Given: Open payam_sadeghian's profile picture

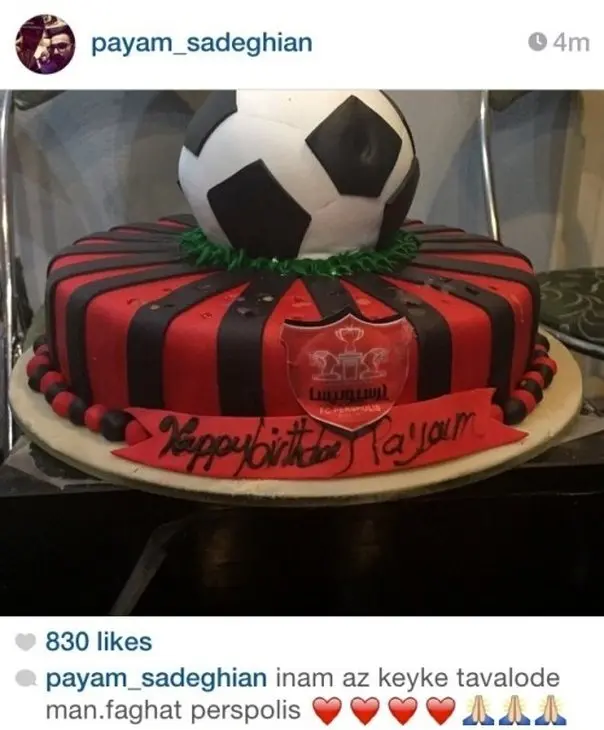Looking at the screenshot, I should coord(45,44).
